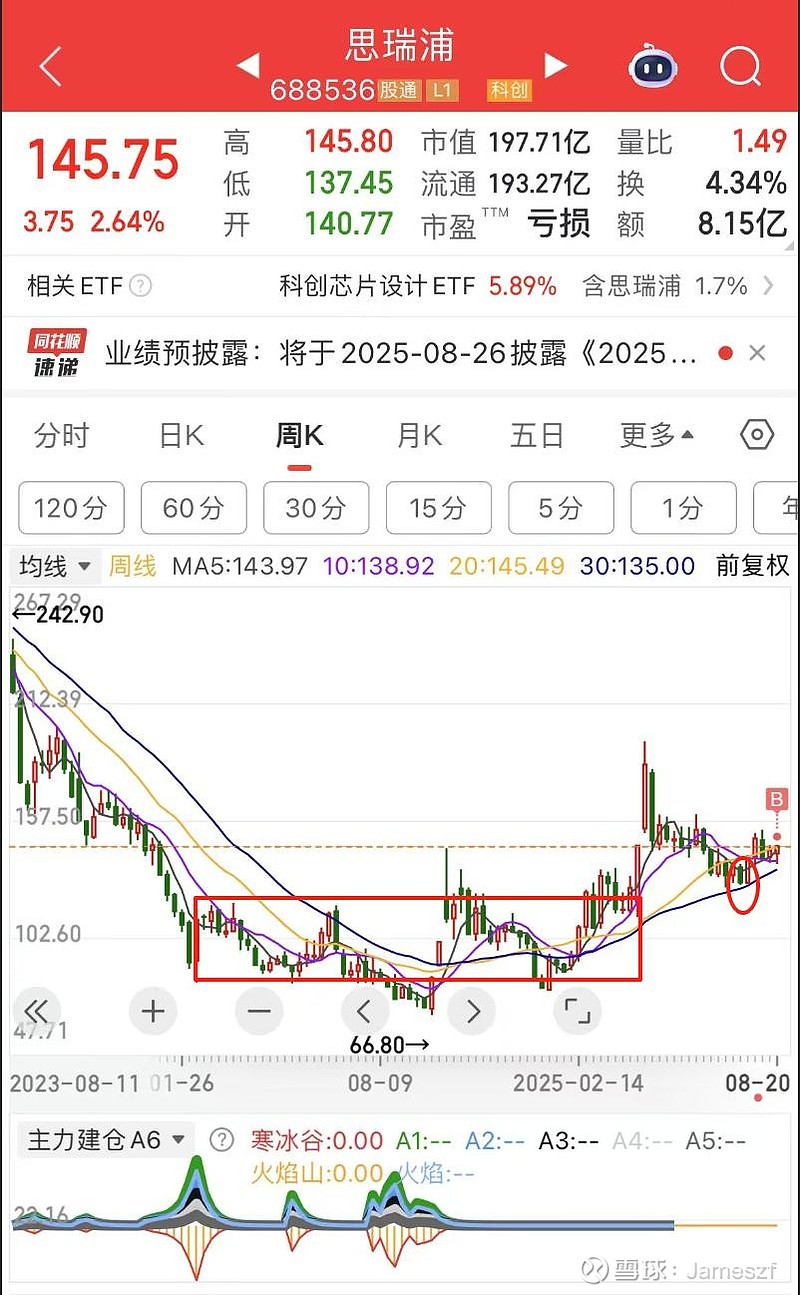Select the 五日 tab
The image size is (800, 1295).
click(x=537, y=436)
